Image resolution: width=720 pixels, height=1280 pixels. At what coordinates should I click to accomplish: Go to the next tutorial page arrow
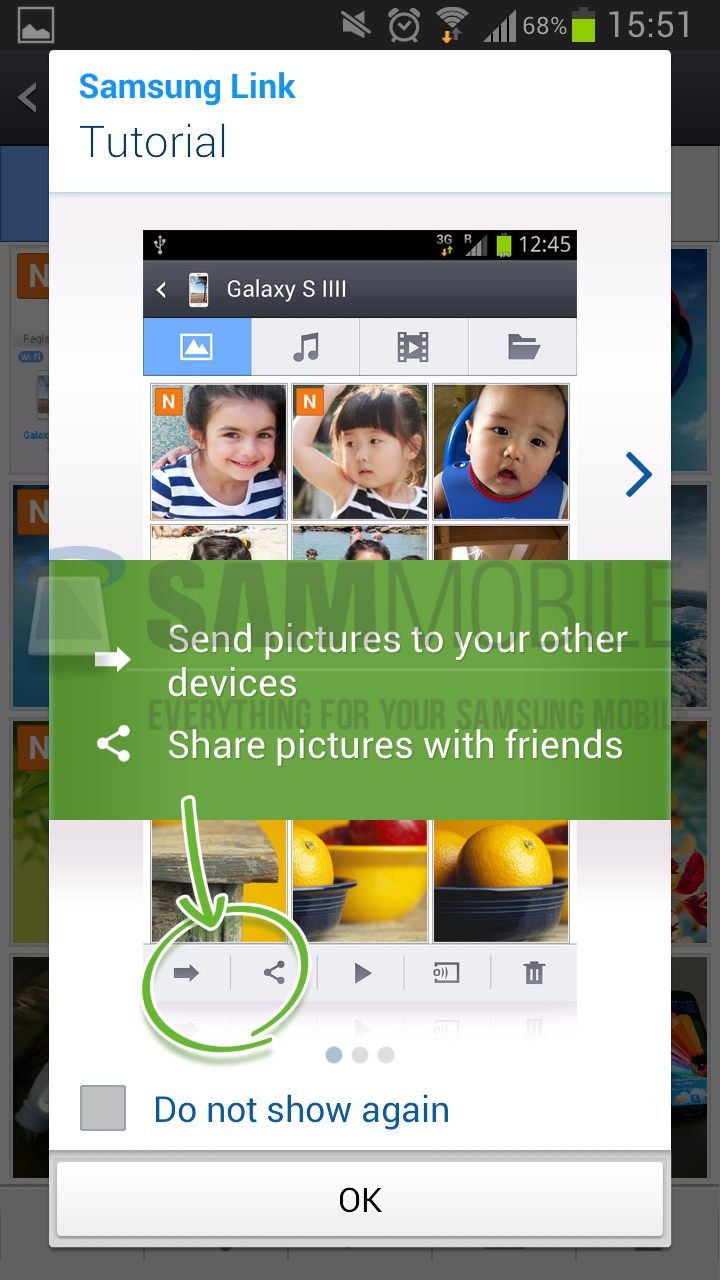coord(638,474)
